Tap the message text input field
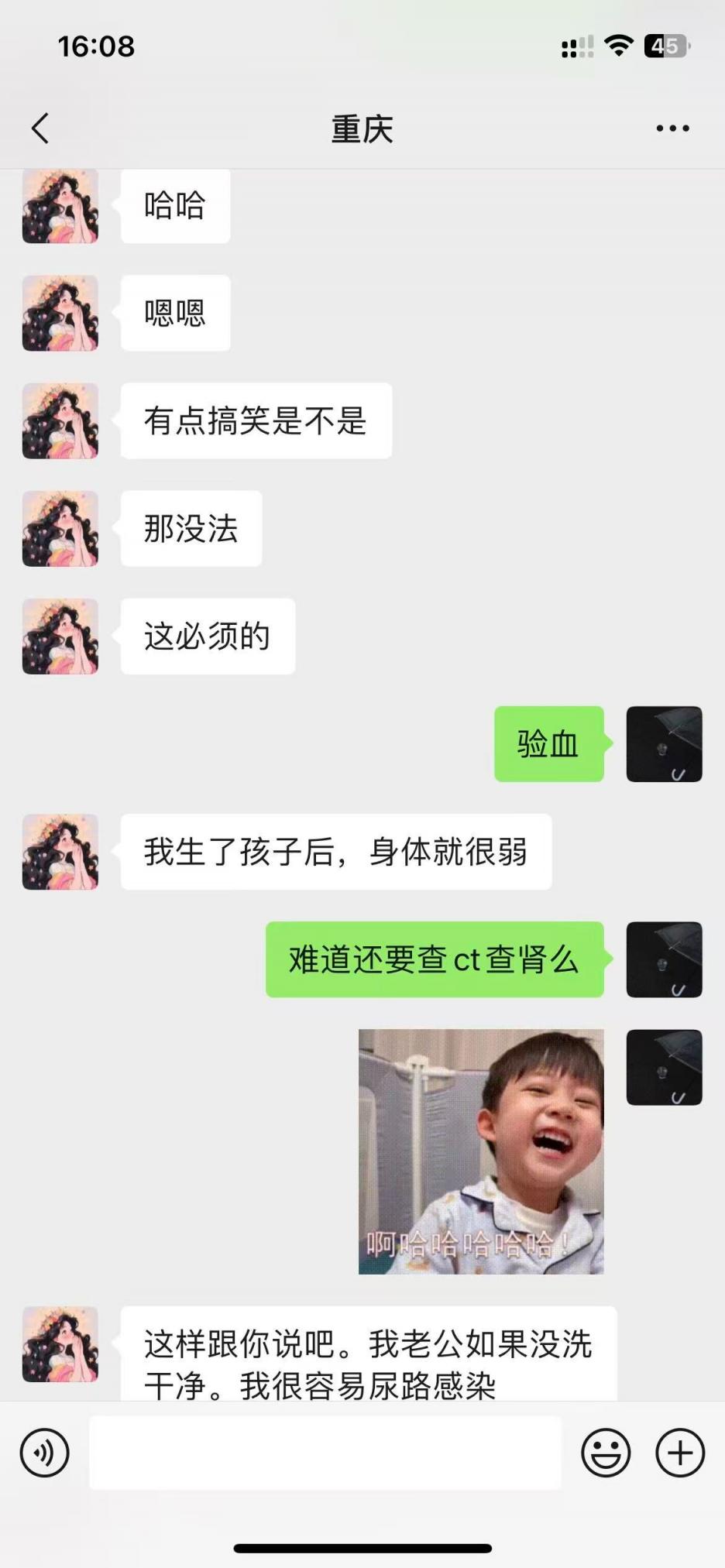 click(325, 1453)
